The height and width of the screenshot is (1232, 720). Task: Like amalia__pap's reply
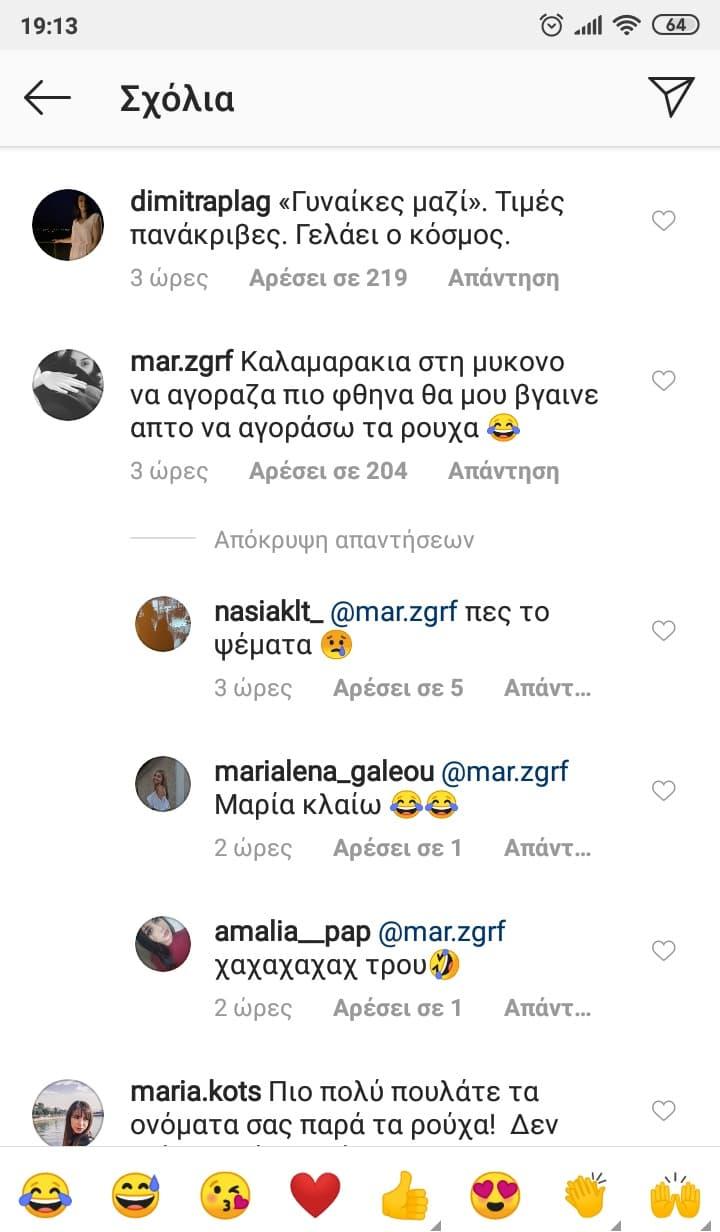pyautogui.click(x=663, y=951)
